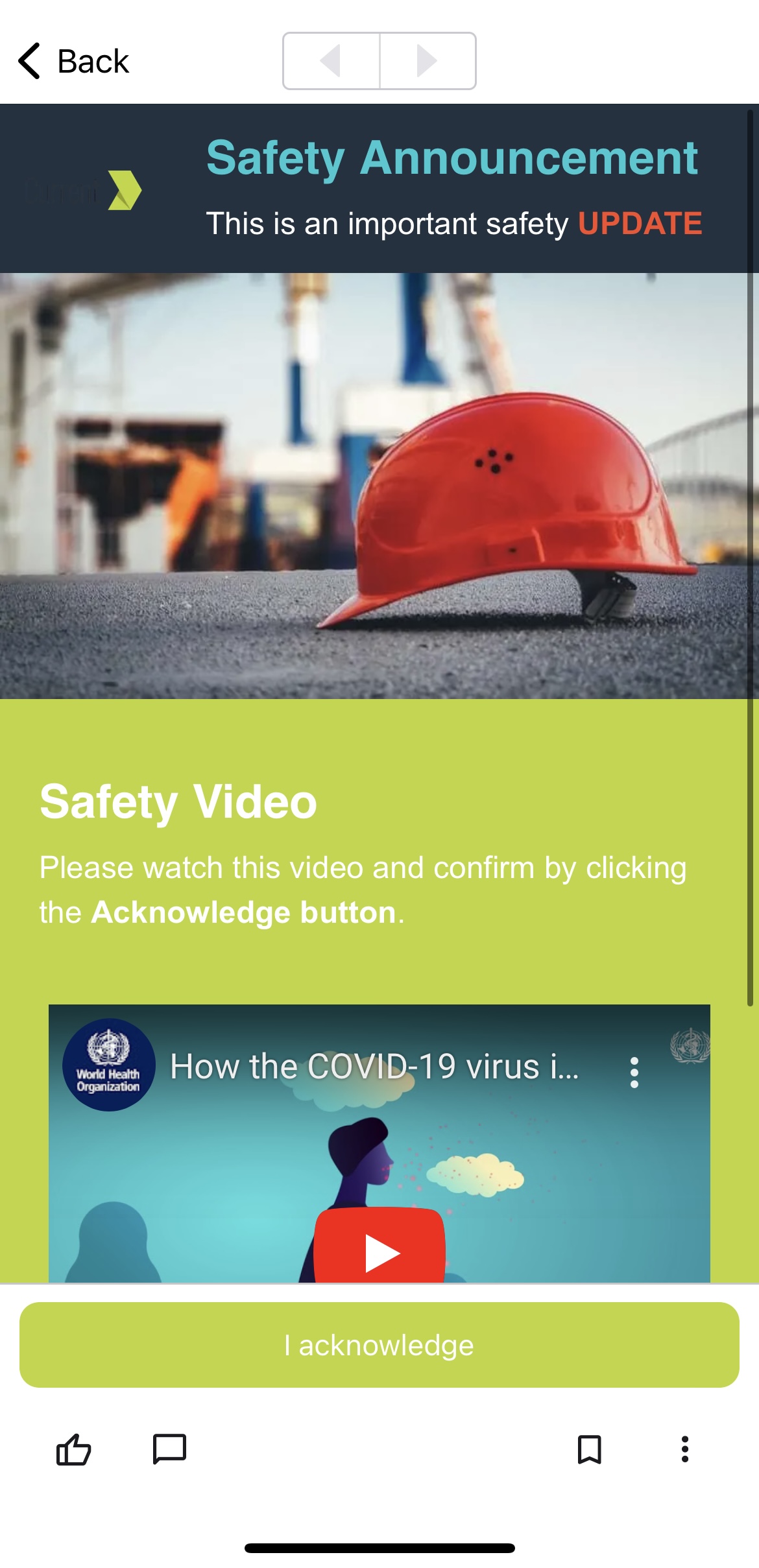Open the comments on this post

169,1449
